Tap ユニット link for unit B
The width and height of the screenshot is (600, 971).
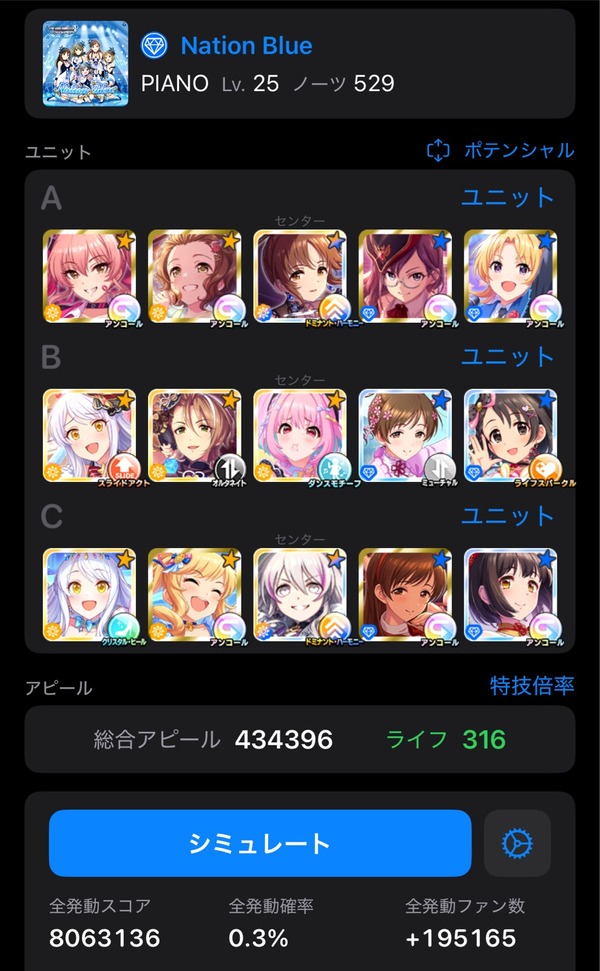[x=508, y=357]
